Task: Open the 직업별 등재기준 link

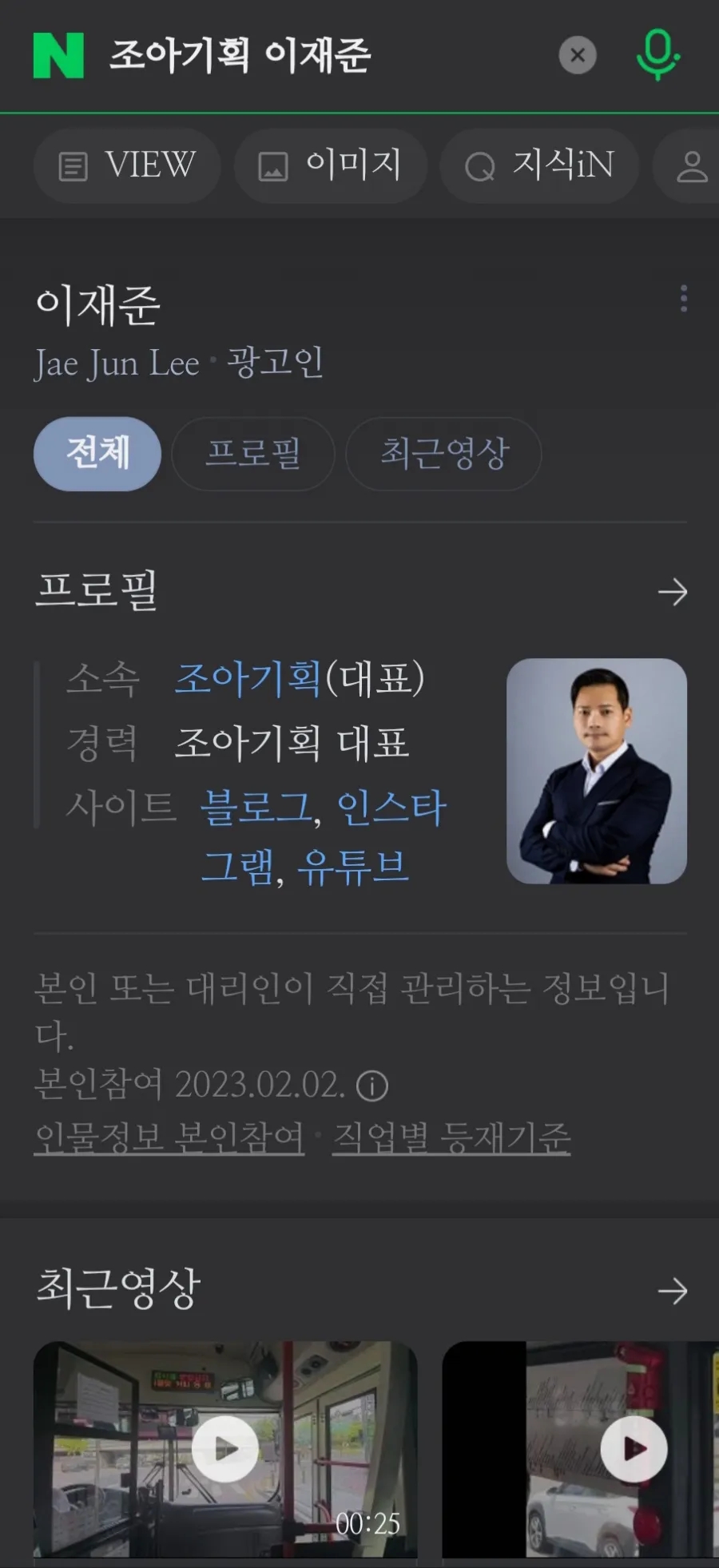Action: click(x=451, y=1137)
